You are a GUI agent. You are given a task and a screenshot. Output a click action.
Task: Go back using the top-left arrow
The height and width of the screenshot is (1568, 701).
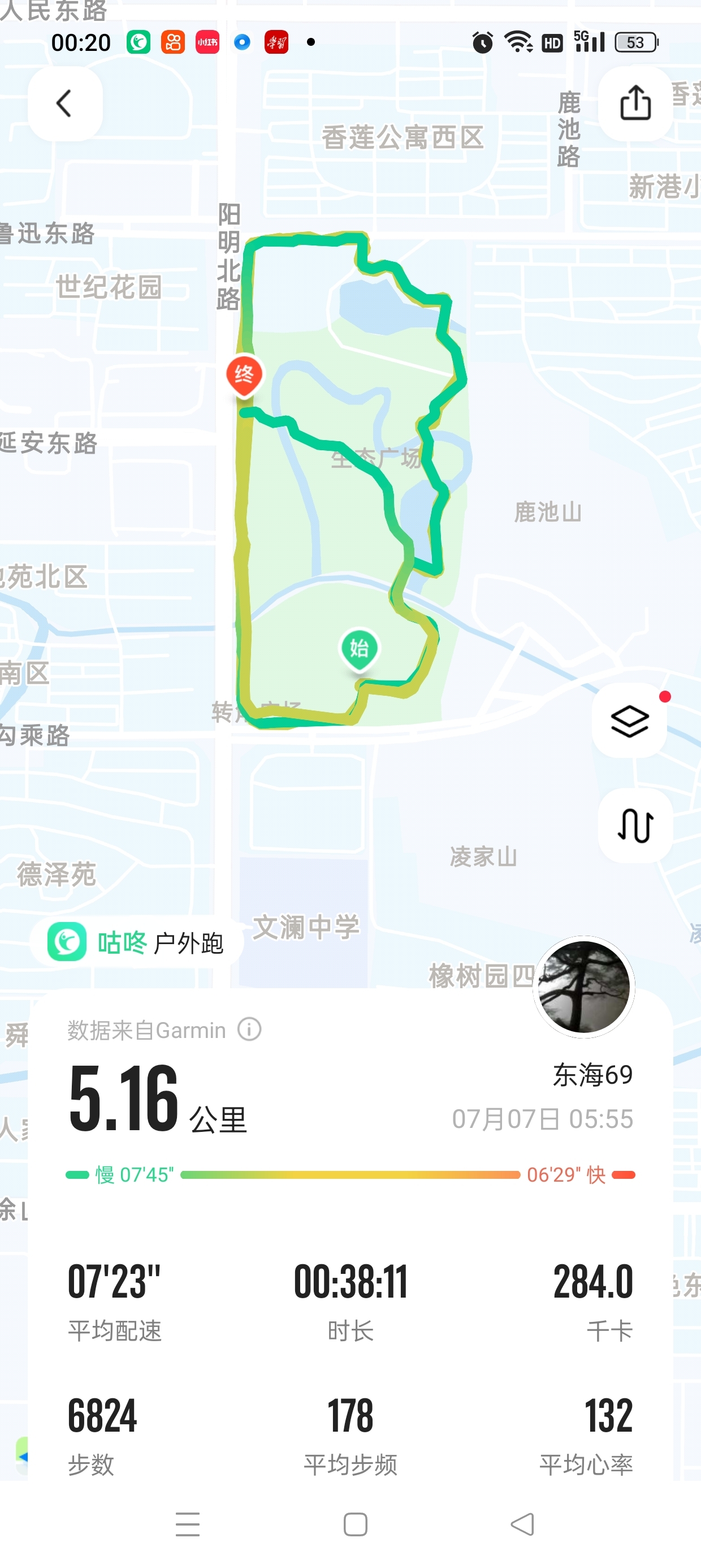coord(64,104)
